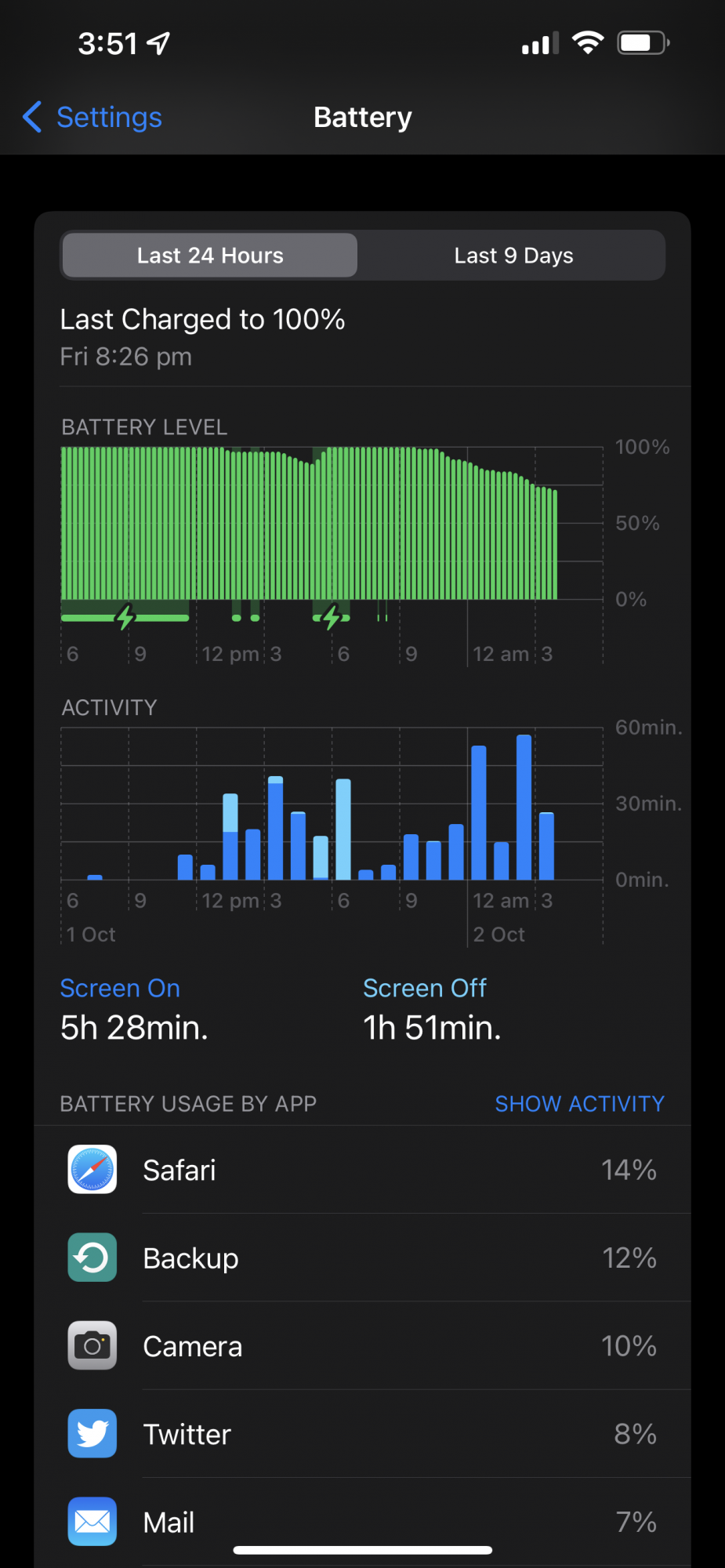Tap Show Activity link
725x1568 pixels.
[579, 1104]
